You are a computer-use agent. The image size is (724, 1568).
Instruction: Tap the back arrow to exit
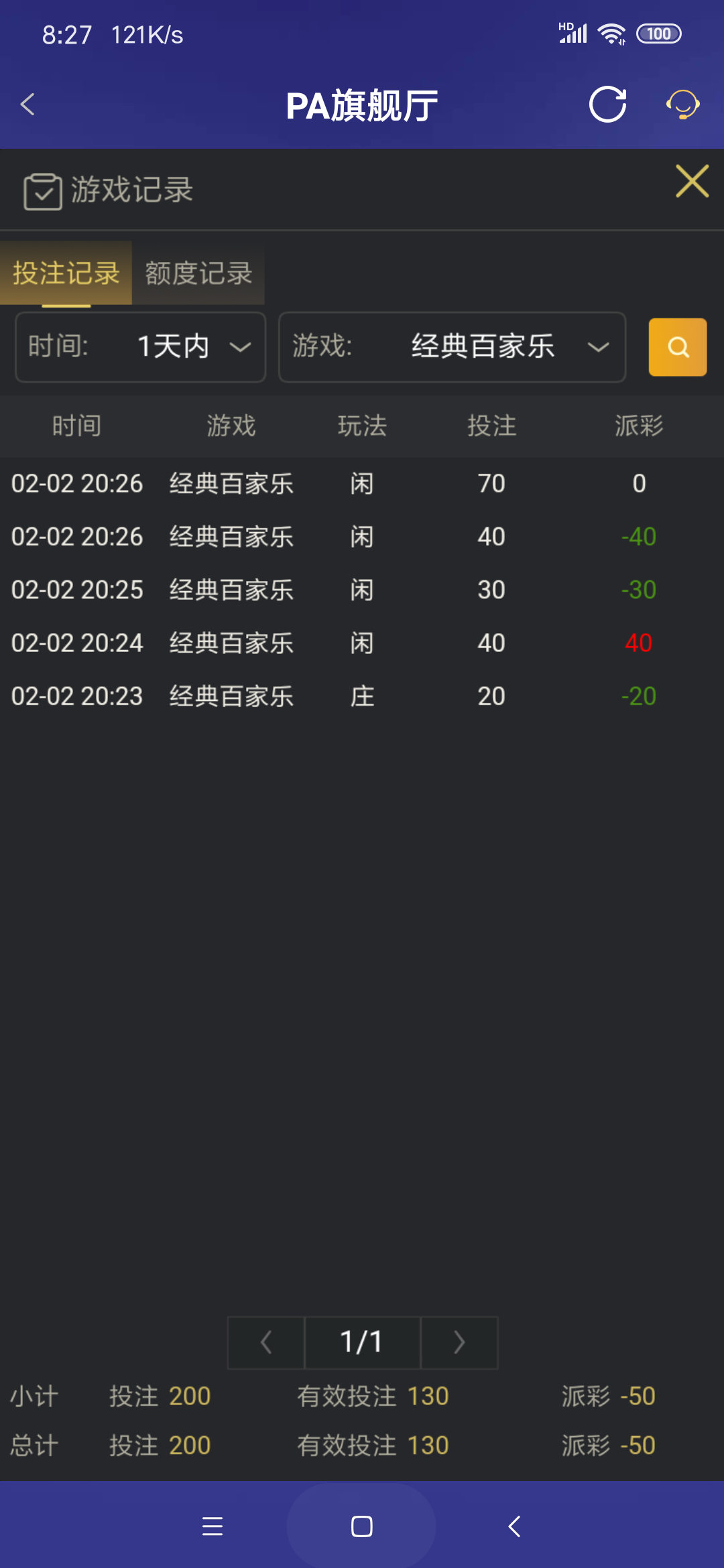(x=28, y=105)
